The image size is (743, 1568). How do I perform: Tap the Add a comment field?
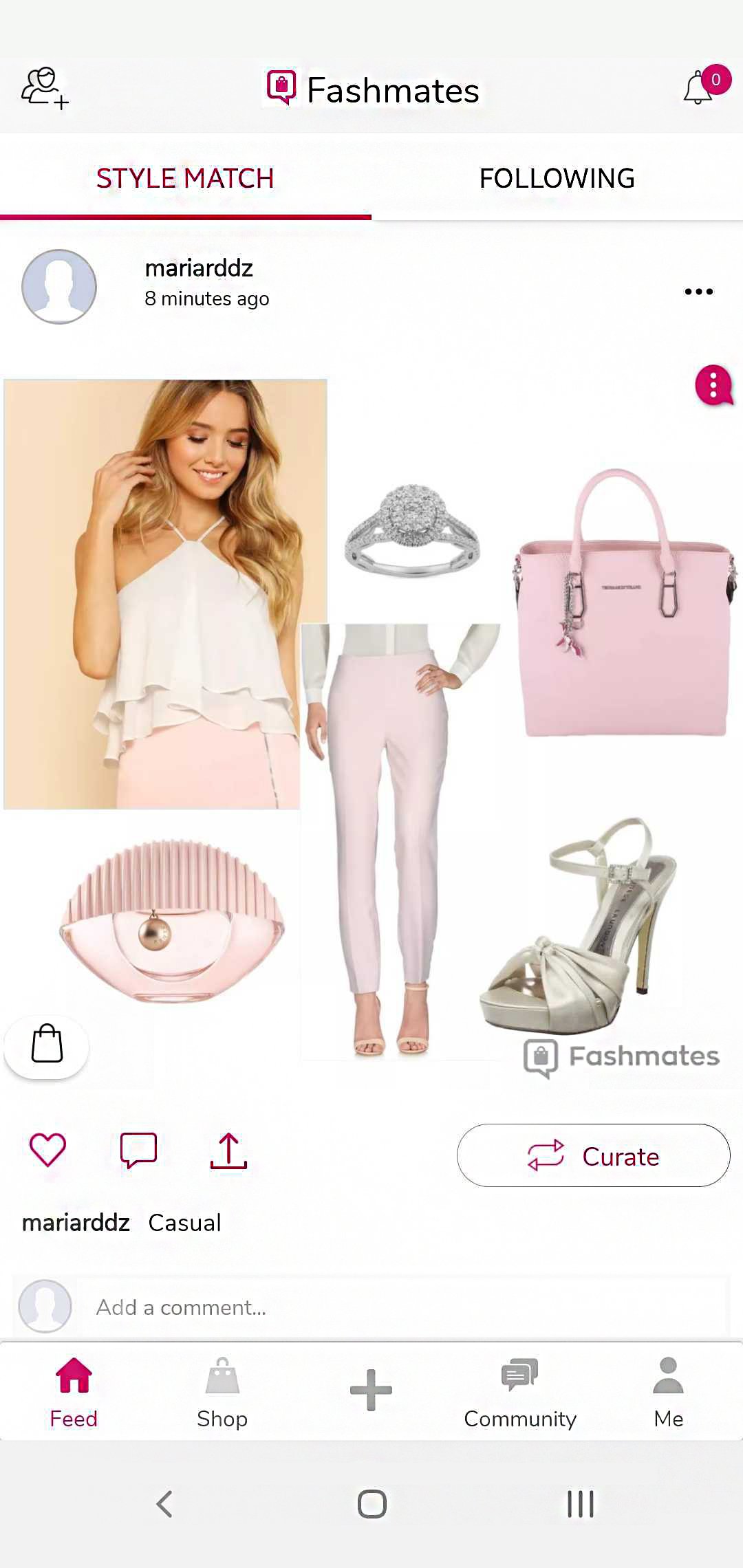[399, 1307]
